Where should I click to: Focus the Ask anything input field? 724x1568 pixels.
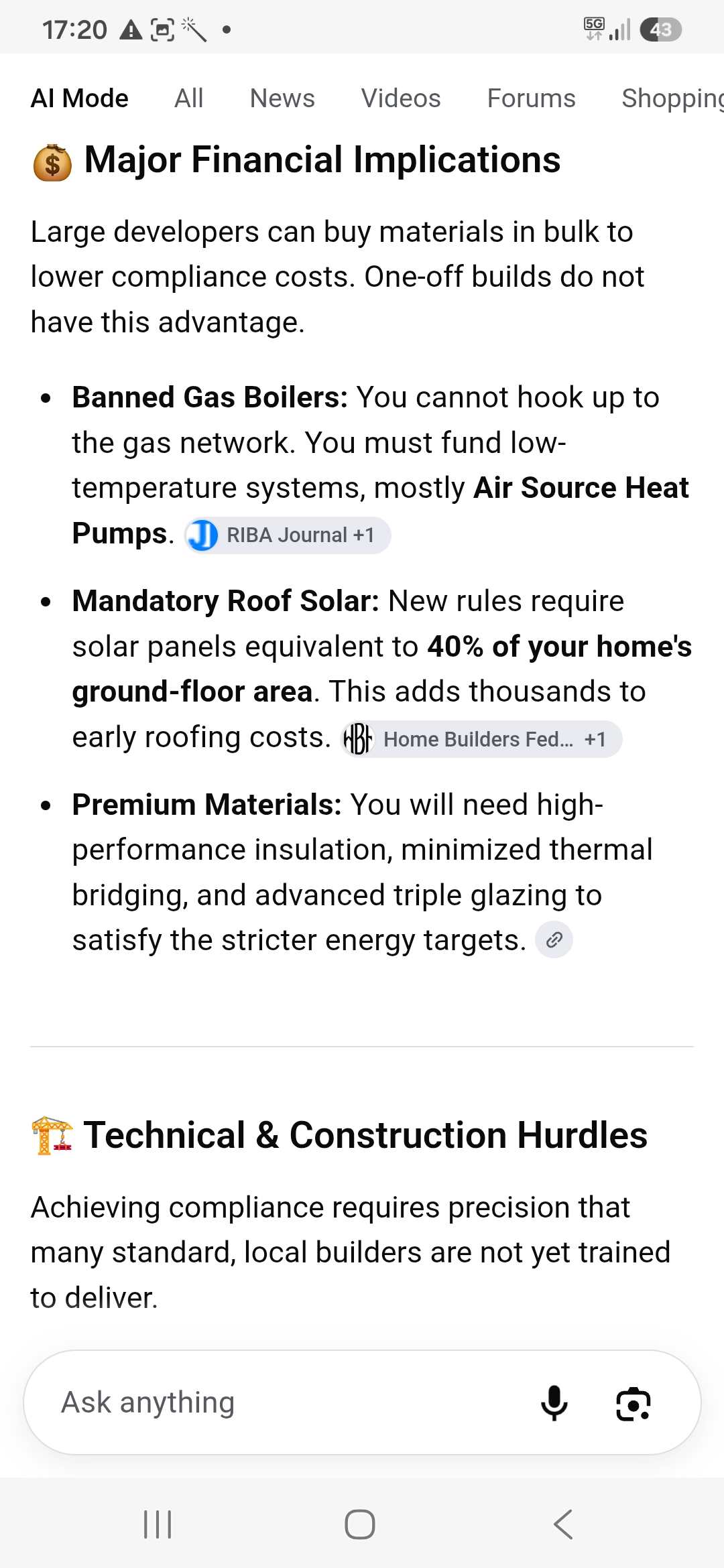click(282, 1402)
